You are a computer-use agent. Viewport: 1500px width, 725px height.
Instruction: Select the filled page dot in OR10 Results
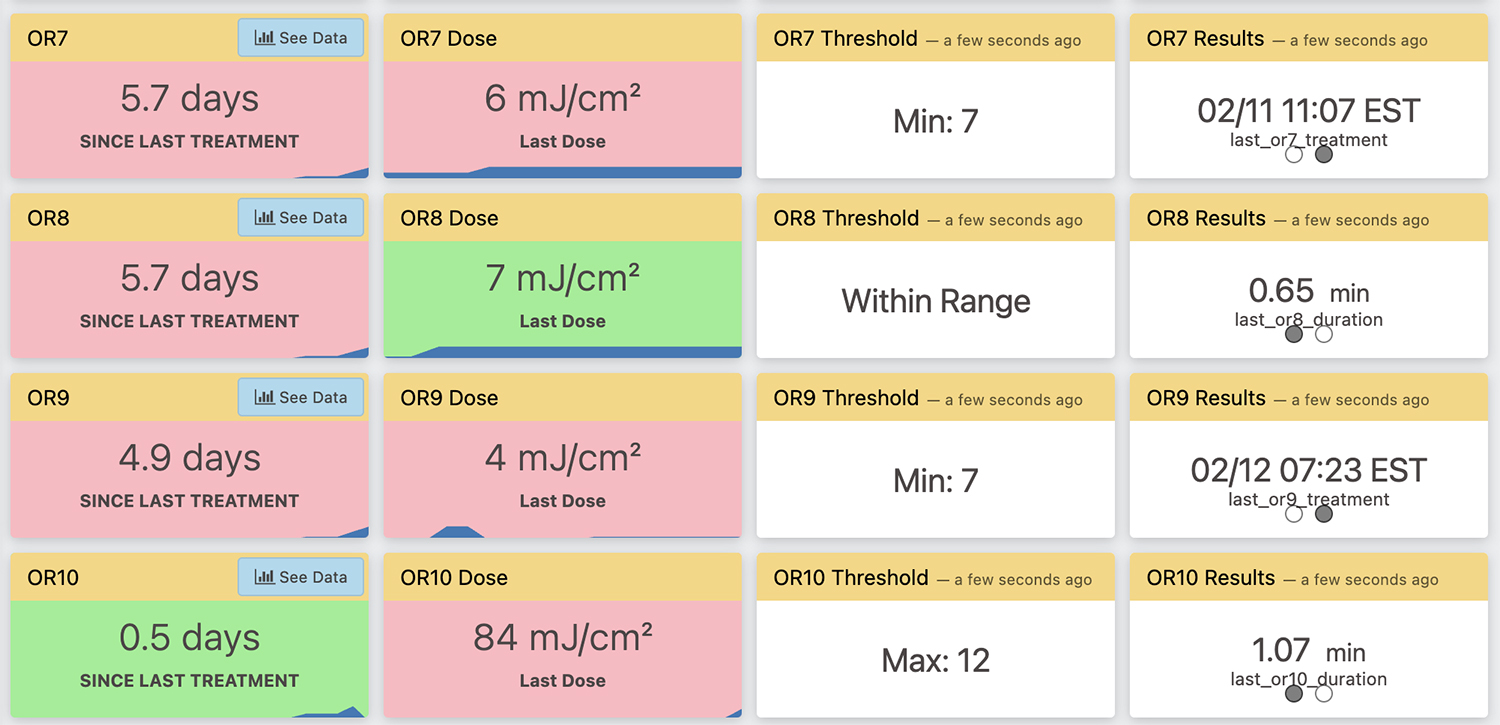1294,693
